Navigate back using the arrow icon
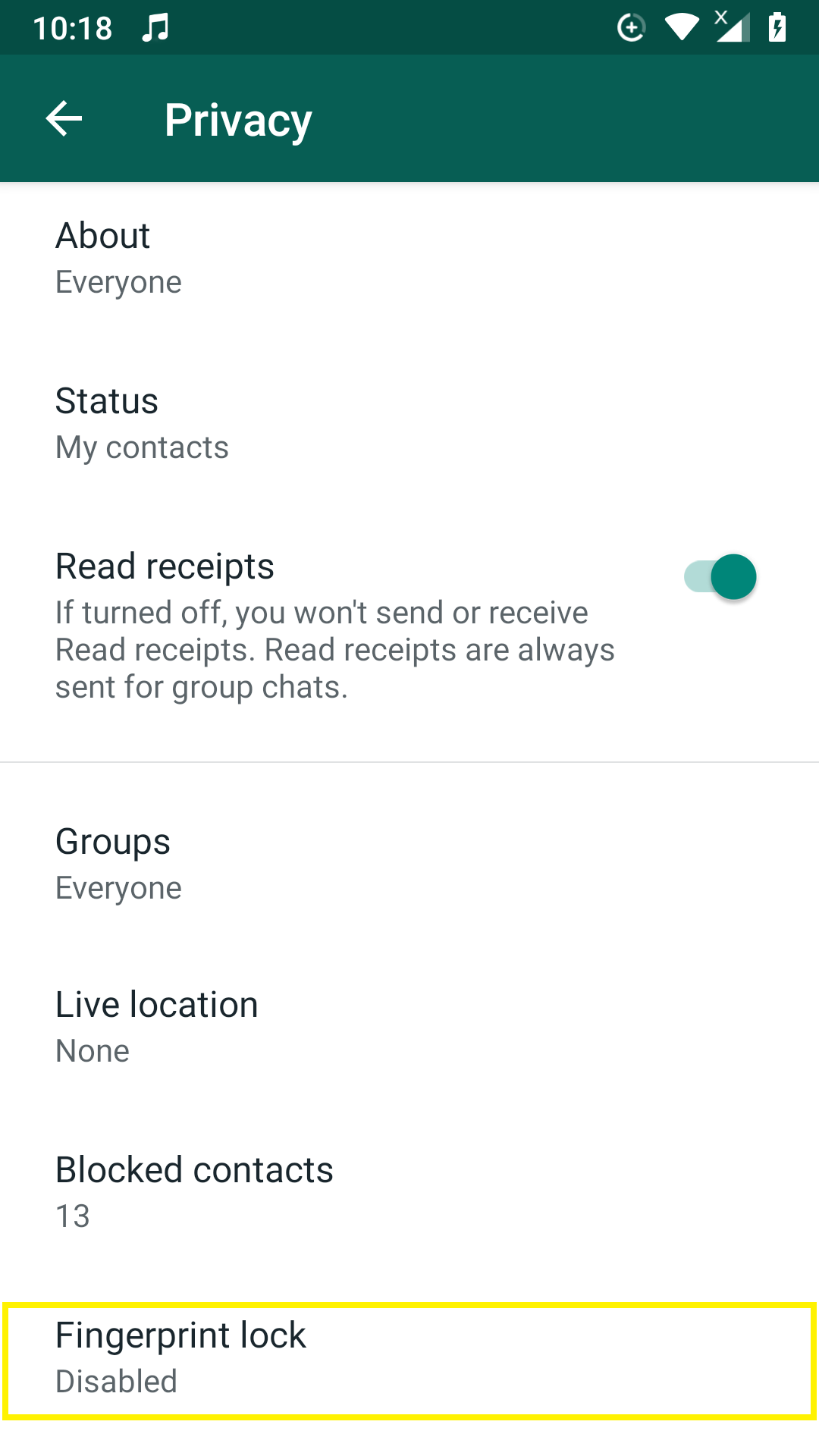The image size is (819, 1456). point(64,118)
